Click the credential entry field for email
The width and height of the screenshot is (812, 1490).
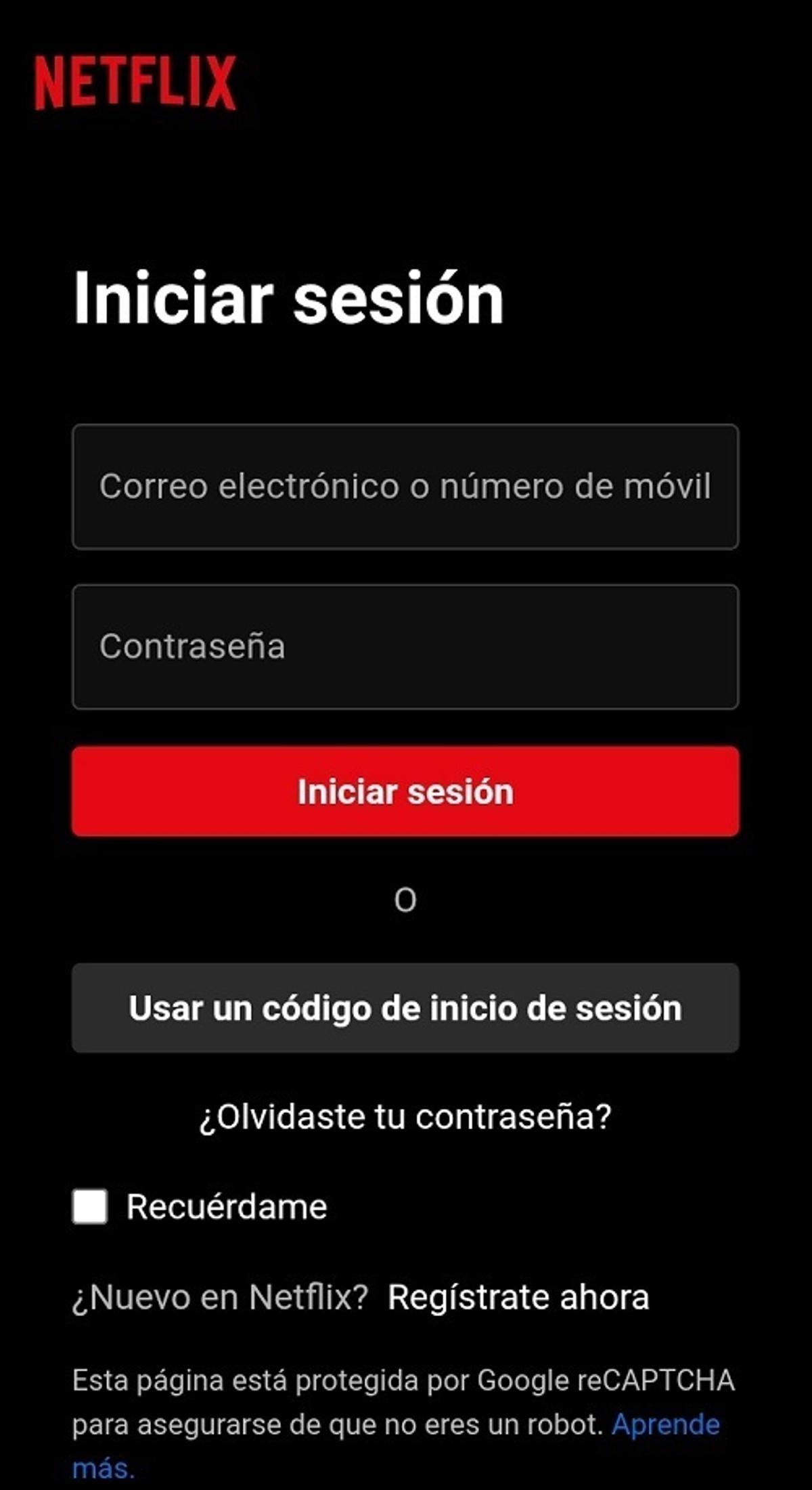(406, 485)
